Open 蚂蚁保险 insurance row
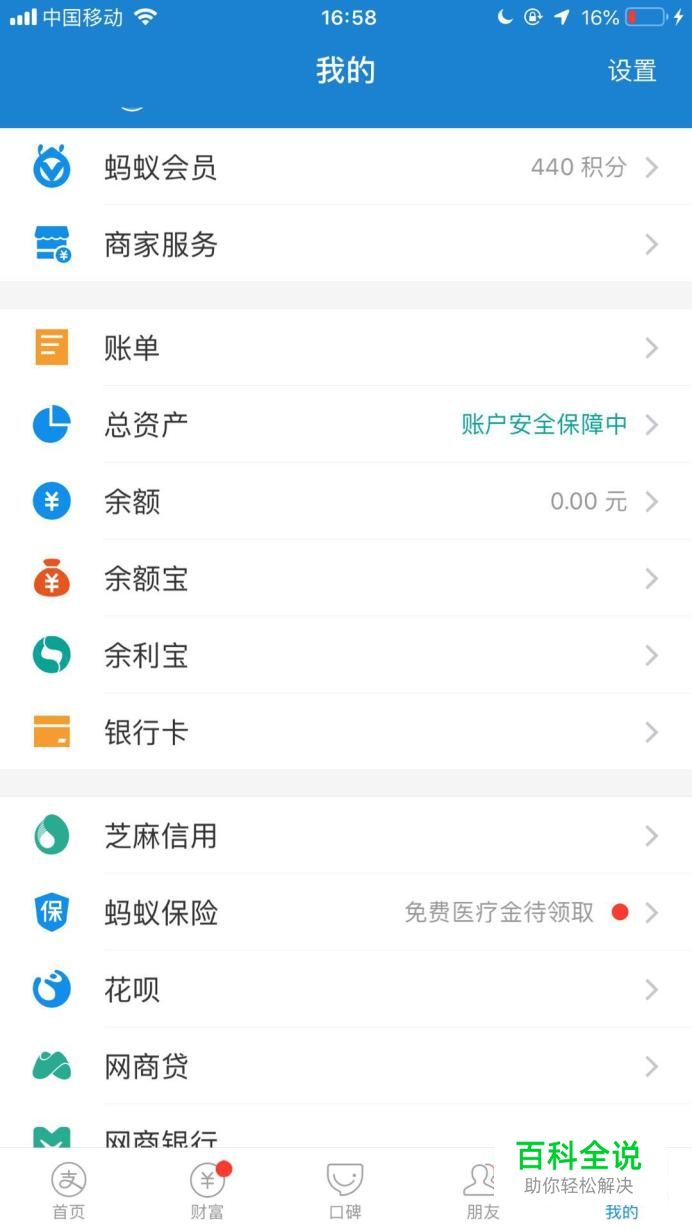The image size is (692, 1230). (x=346, y=913)
